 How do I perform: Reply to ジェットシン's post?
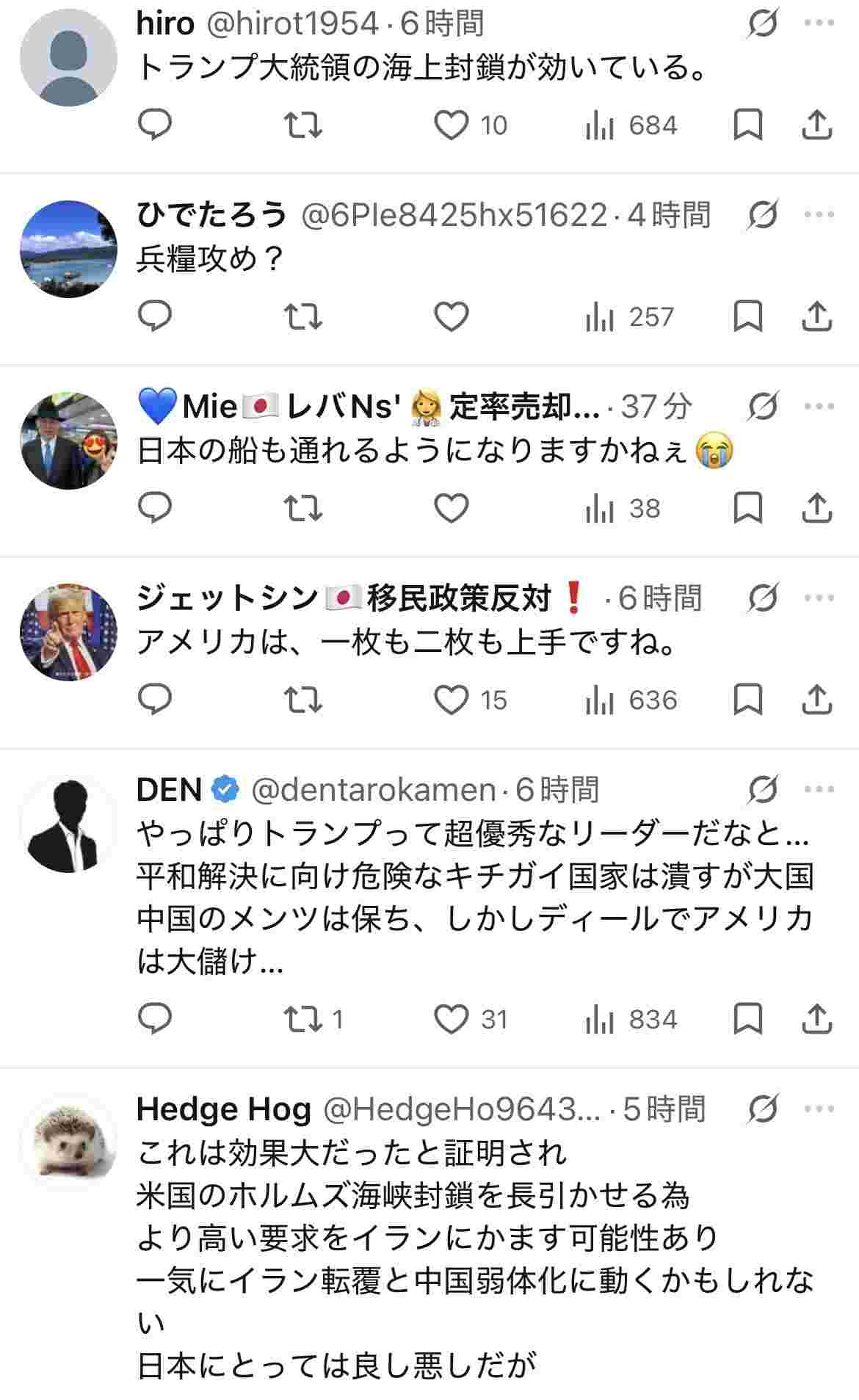click(155, 700)
